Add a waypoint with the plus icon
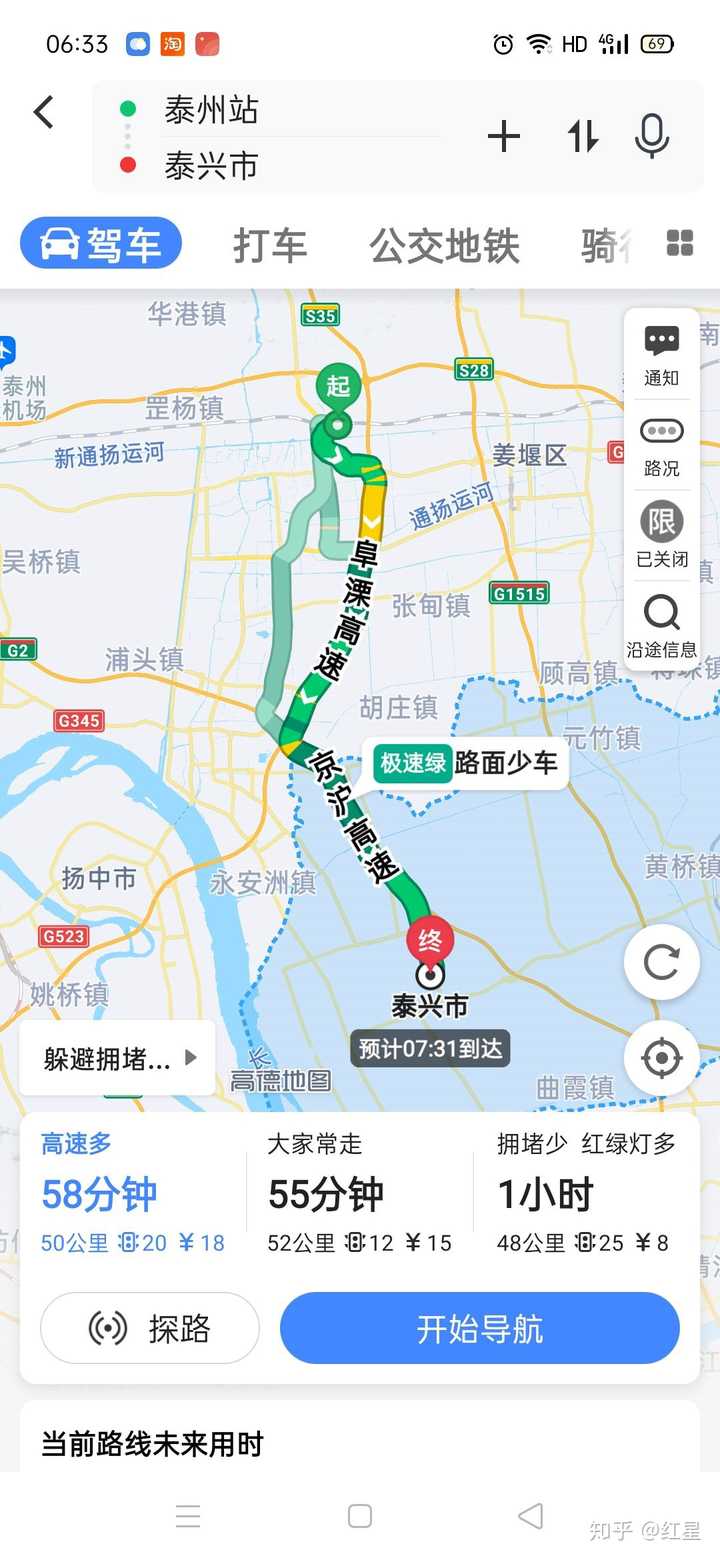 (x=504, y=137)
